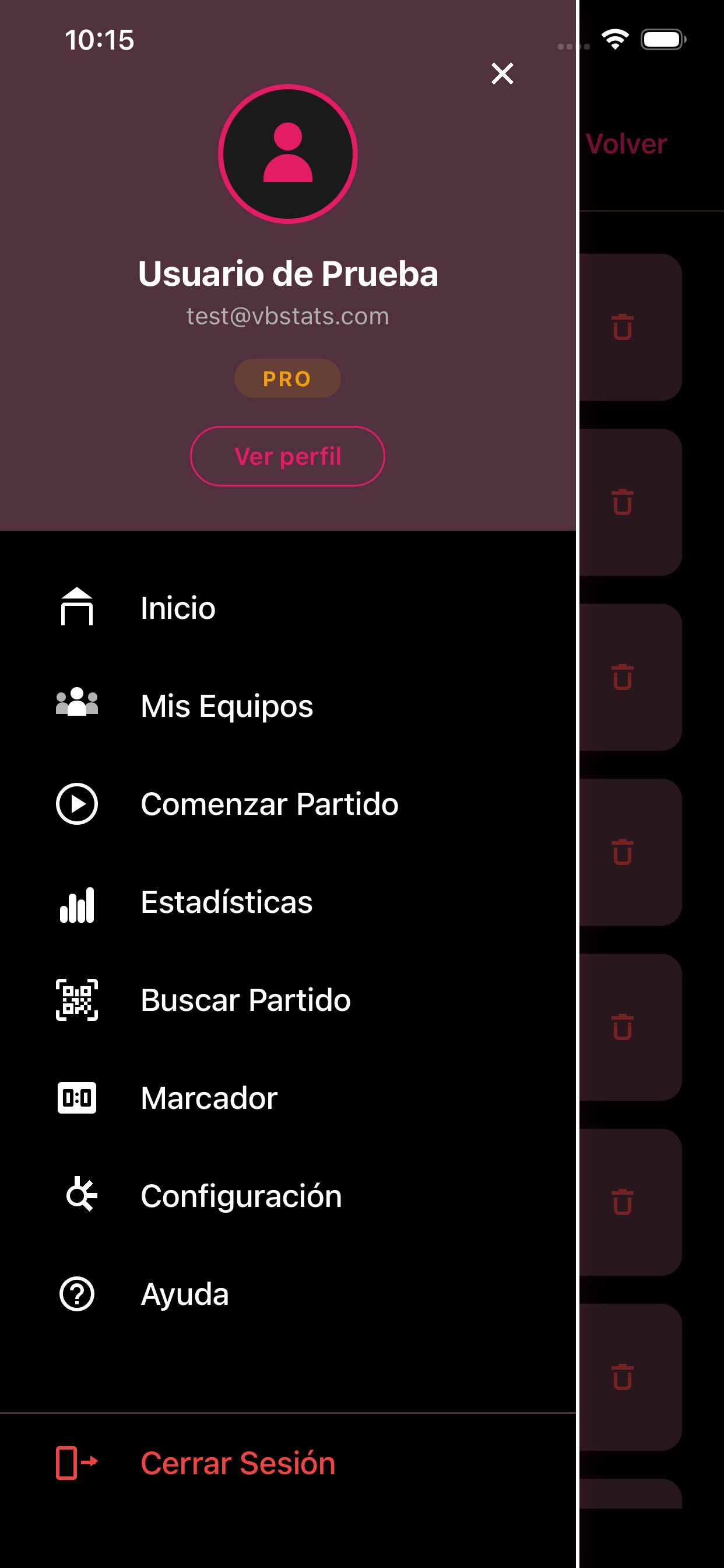Open Ayuda help page

pos(184,1293)
